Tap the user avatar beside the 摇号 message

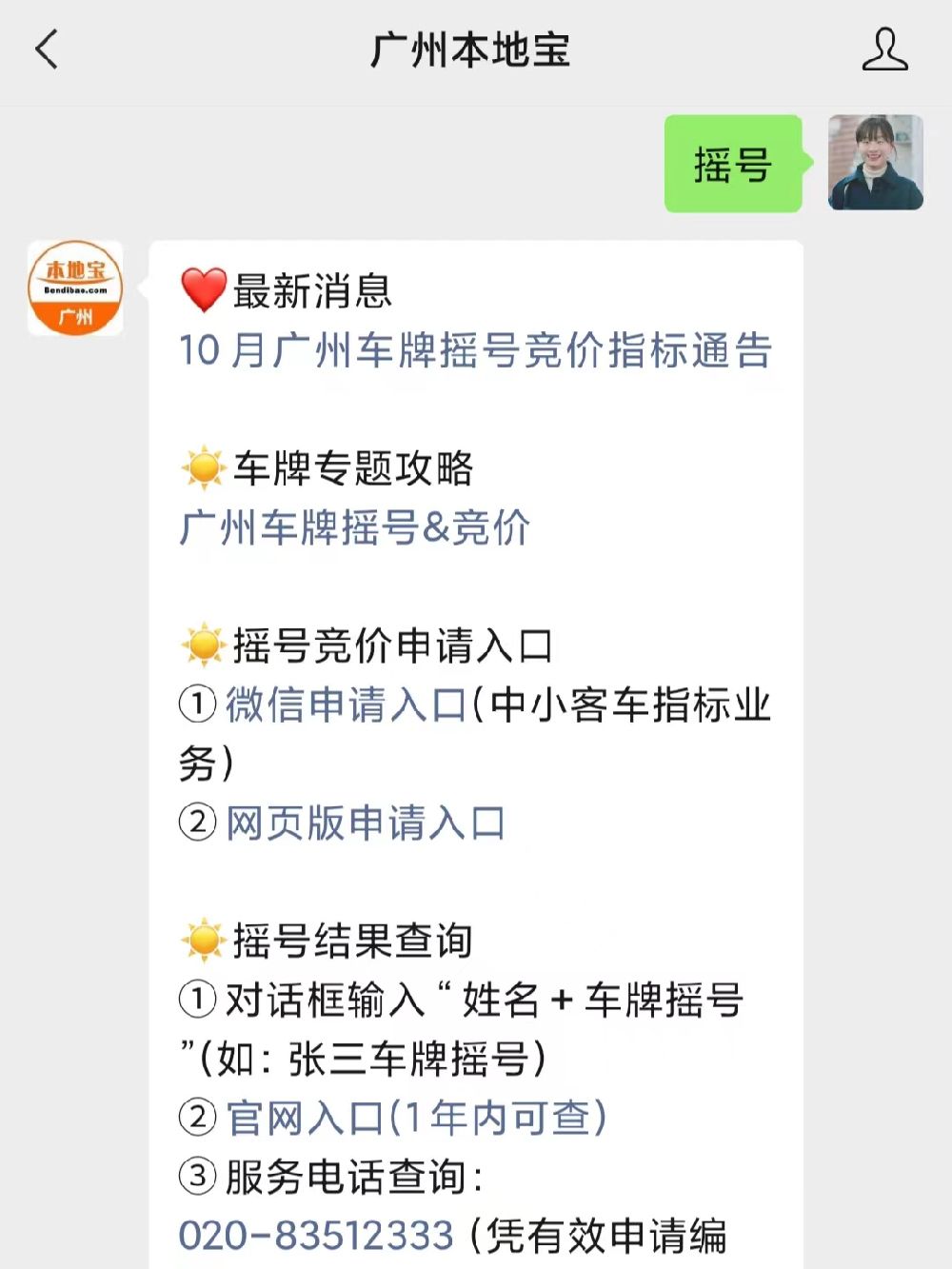coord(875,163)
